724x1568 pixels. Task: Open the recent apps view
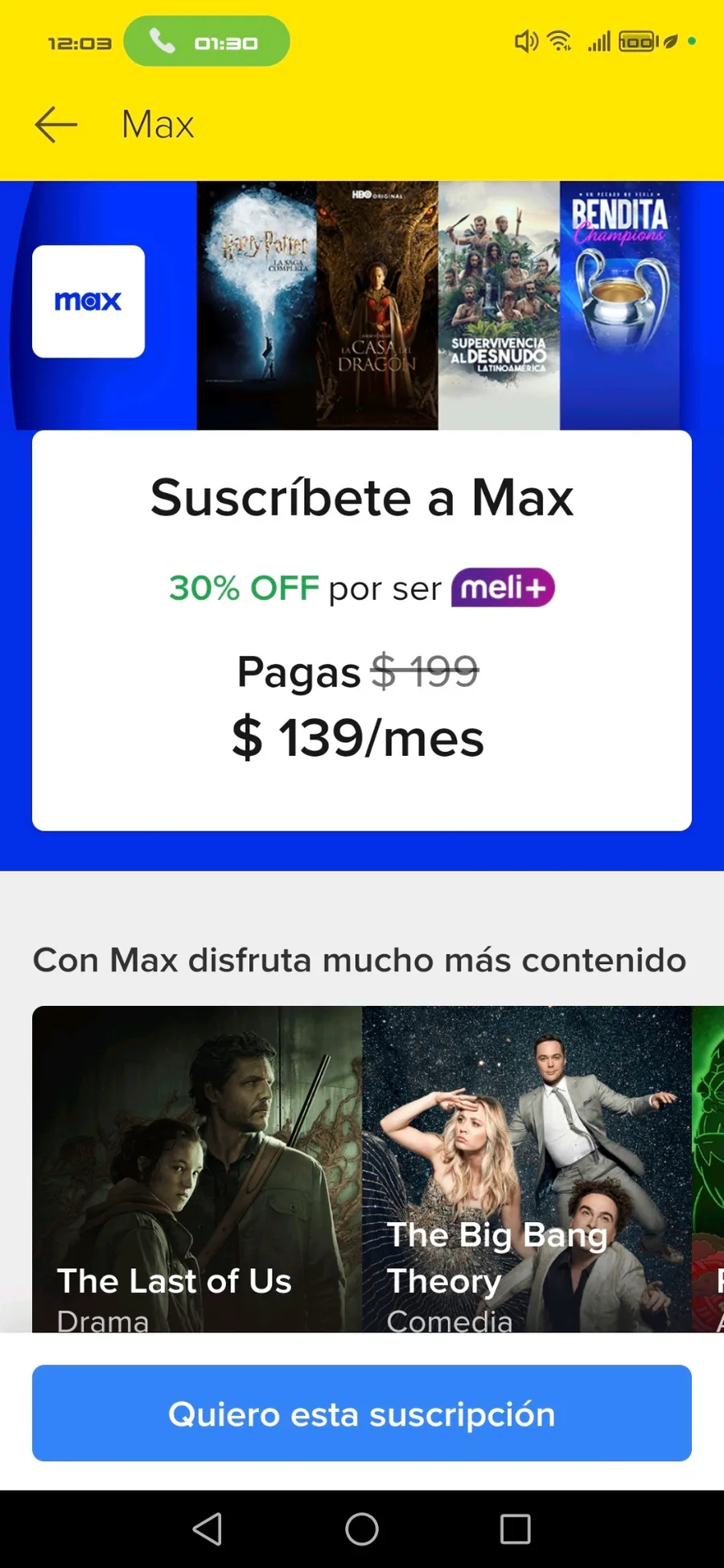tap(515, 1529)
